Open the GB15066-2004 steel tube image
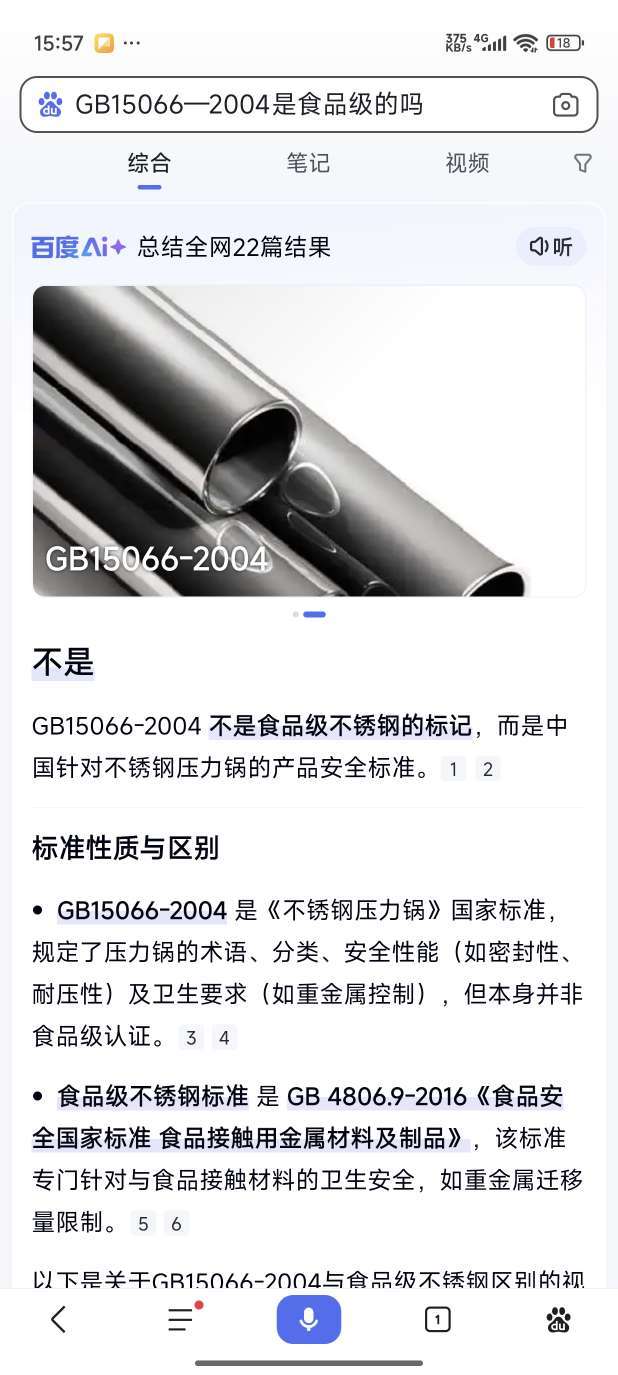618x1375 pixels. [x=309, y=440]
